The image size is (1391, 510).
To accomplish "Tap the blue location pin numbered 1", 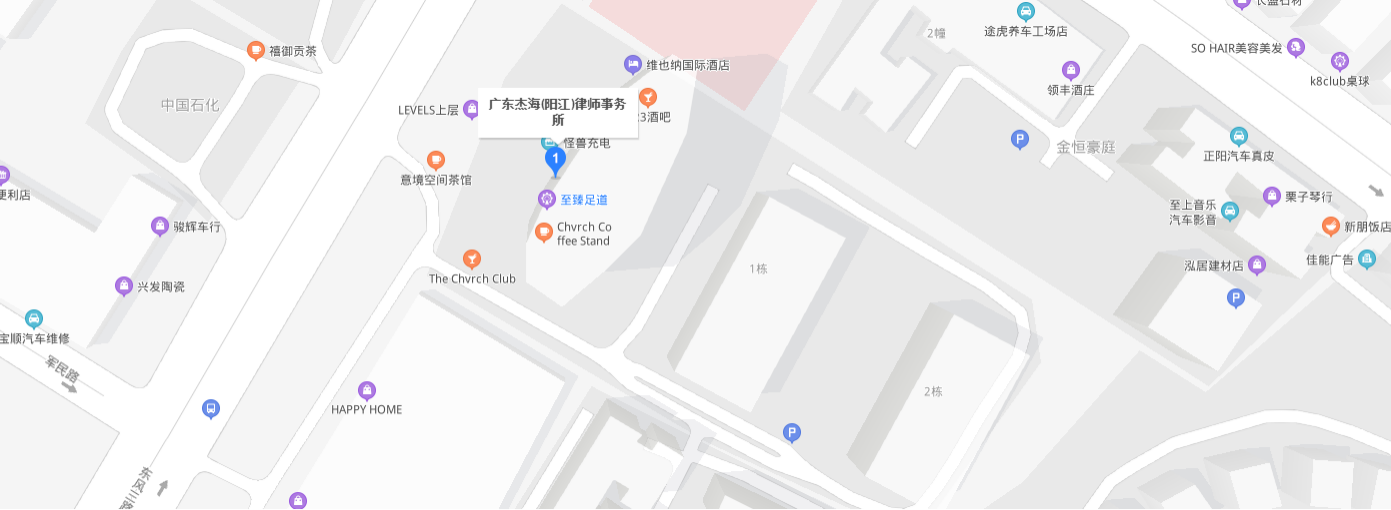I will coord(555,160).
